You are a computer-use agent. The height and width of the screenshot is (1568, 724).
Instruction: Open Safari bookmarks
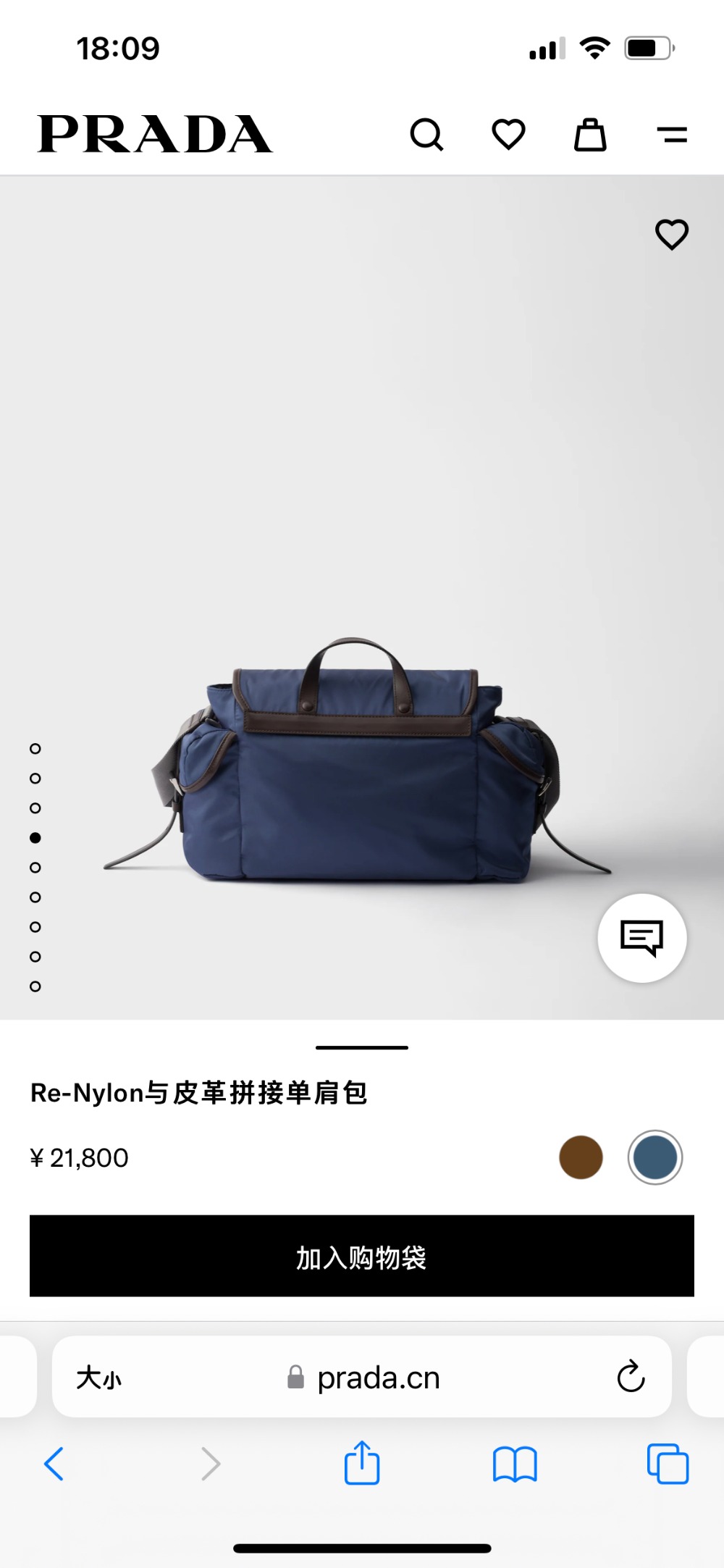click(514, 1464)
